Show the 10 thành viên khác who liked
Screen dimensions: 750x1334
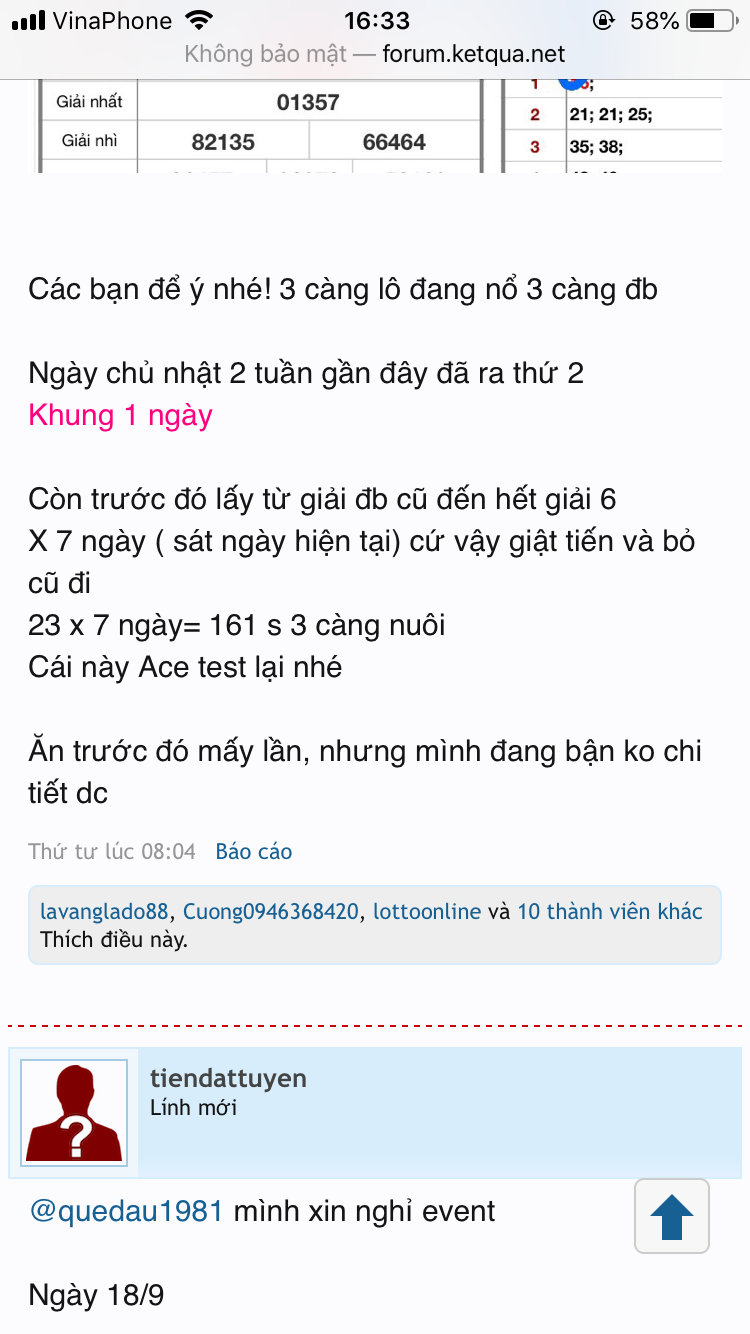click(x=609, y=911)
